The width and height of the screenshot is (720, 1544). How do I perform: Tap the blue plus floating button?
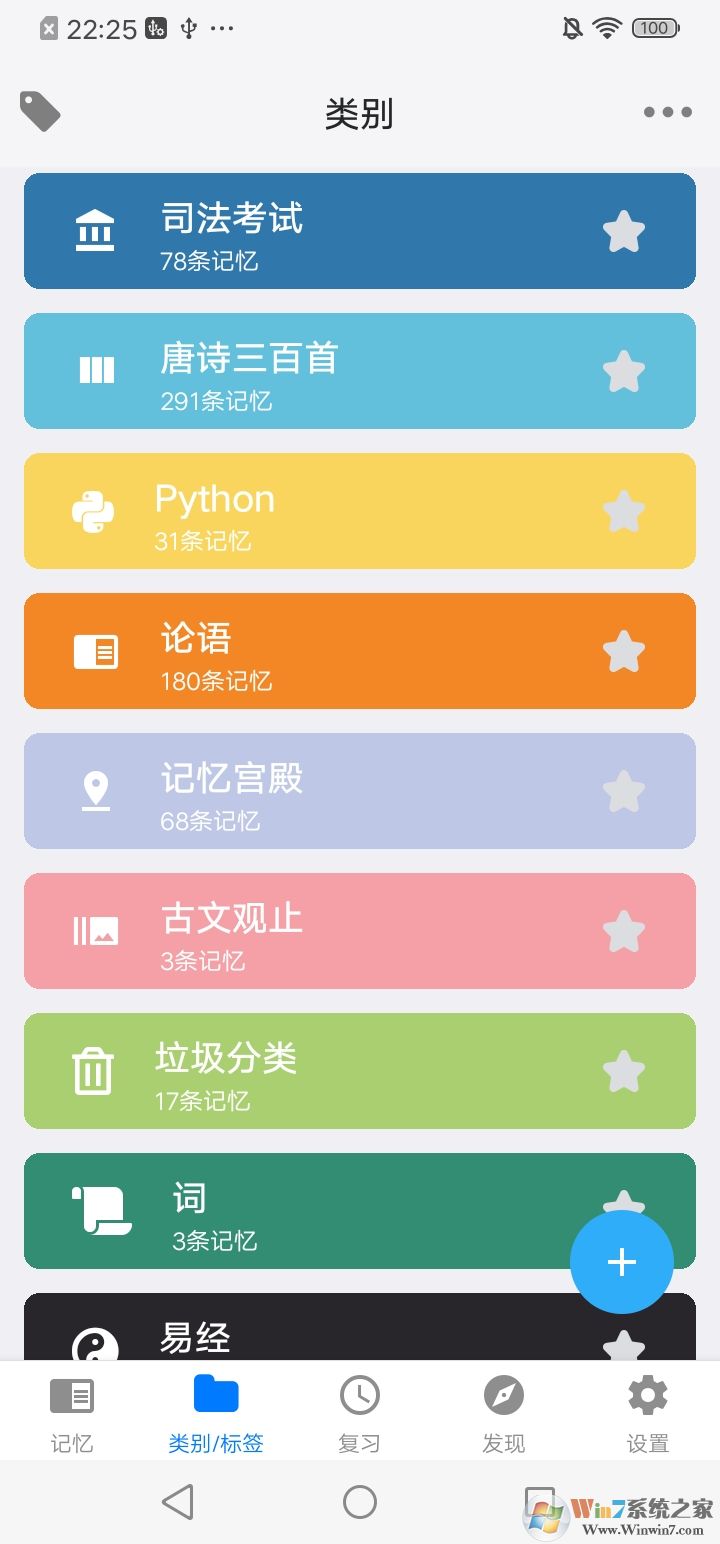point(621,1262)
